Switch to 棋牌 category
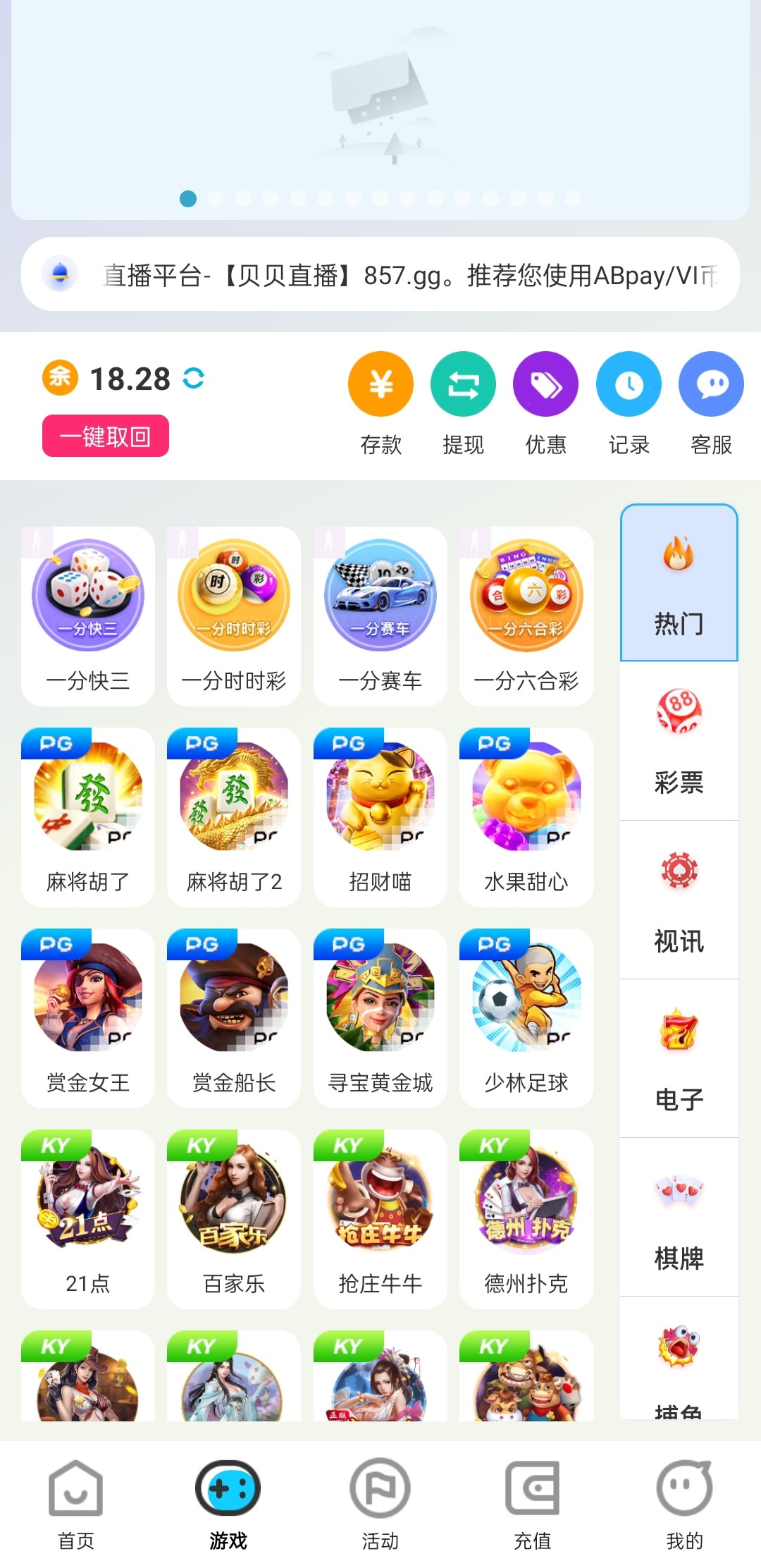Image resolution: width=761 pixels, height=1568 pixels. 679,1218
